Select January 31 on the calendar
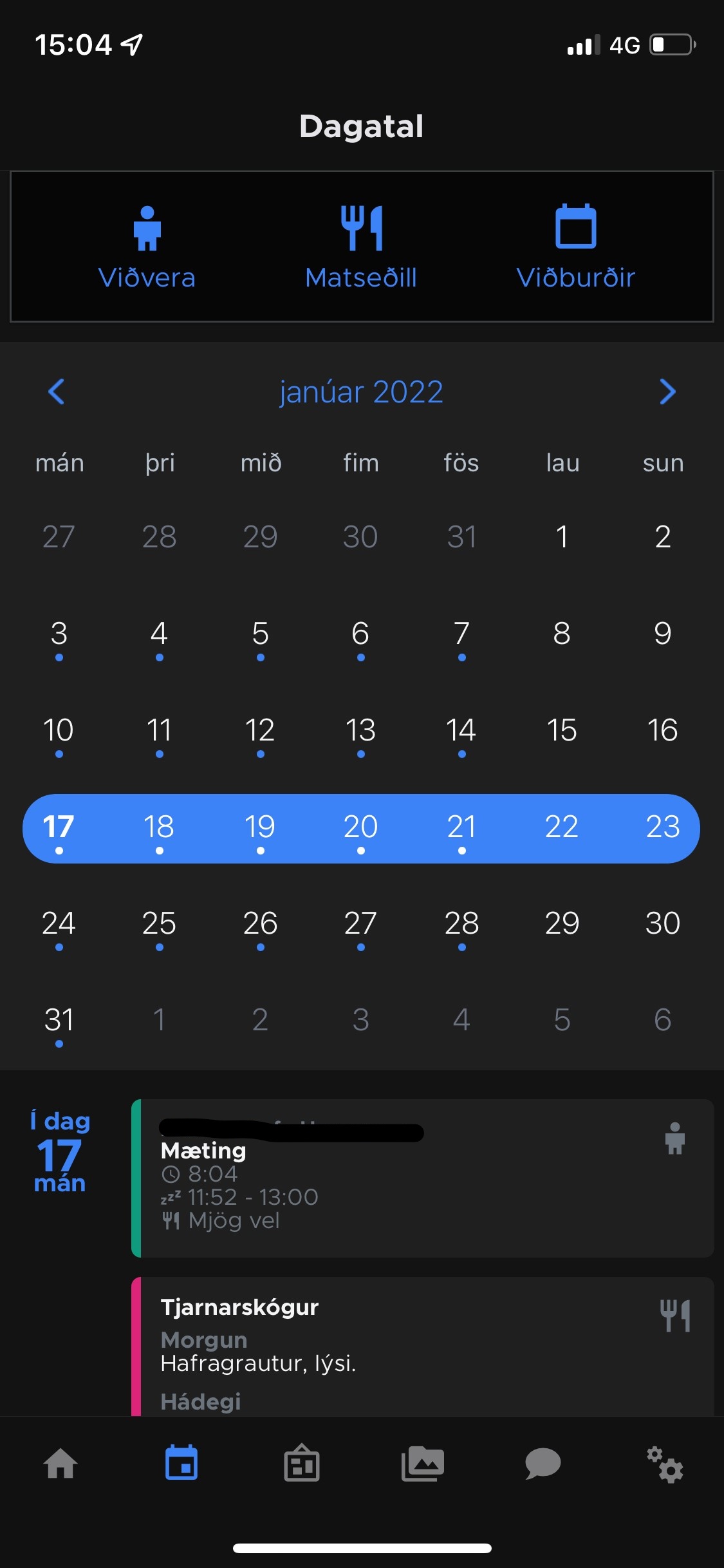724x1568 pixels. point(59,1024)
